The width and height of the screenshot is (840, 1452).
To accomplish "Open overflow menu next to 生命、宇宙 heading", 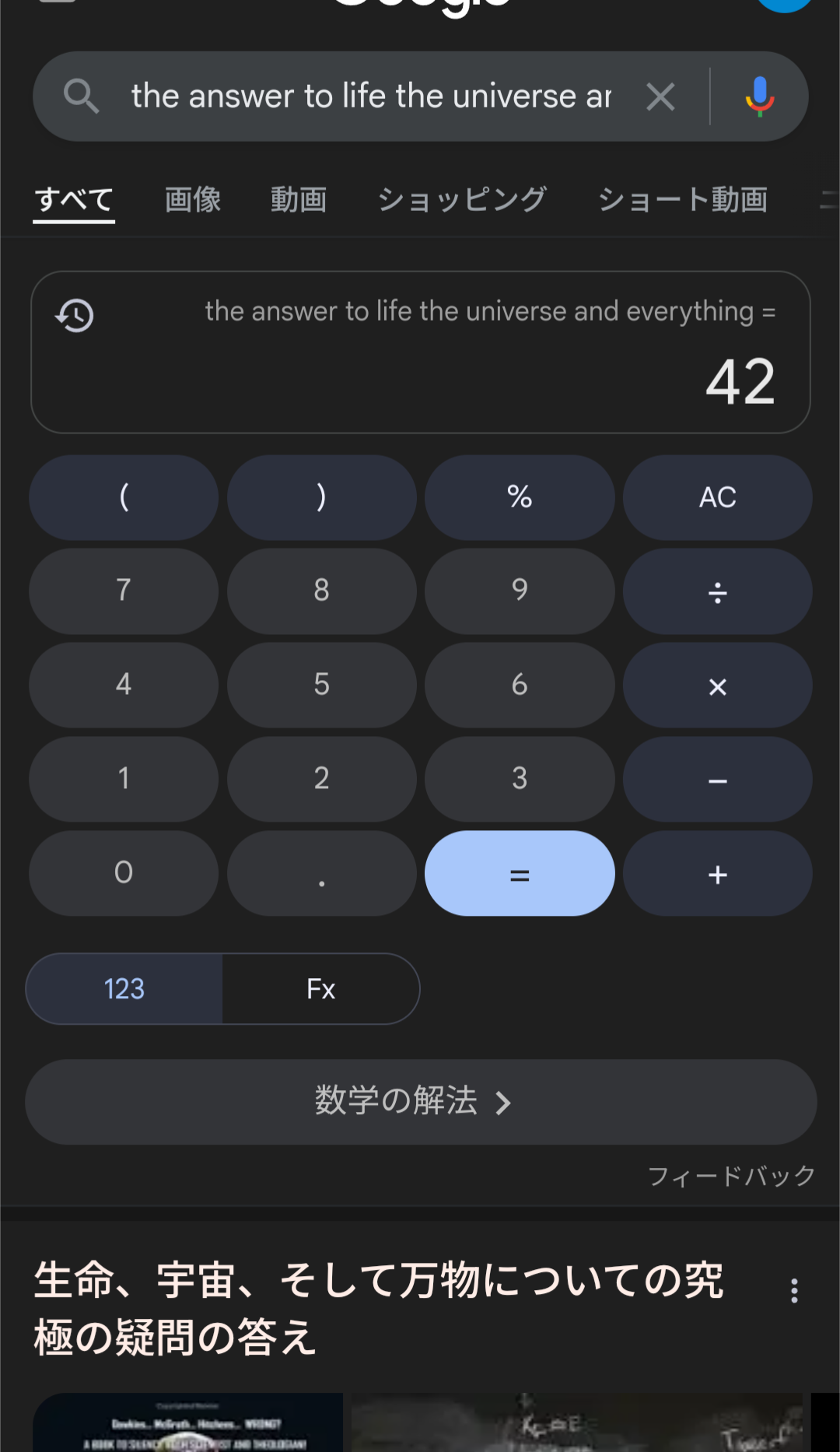I will pos(793,1291).
